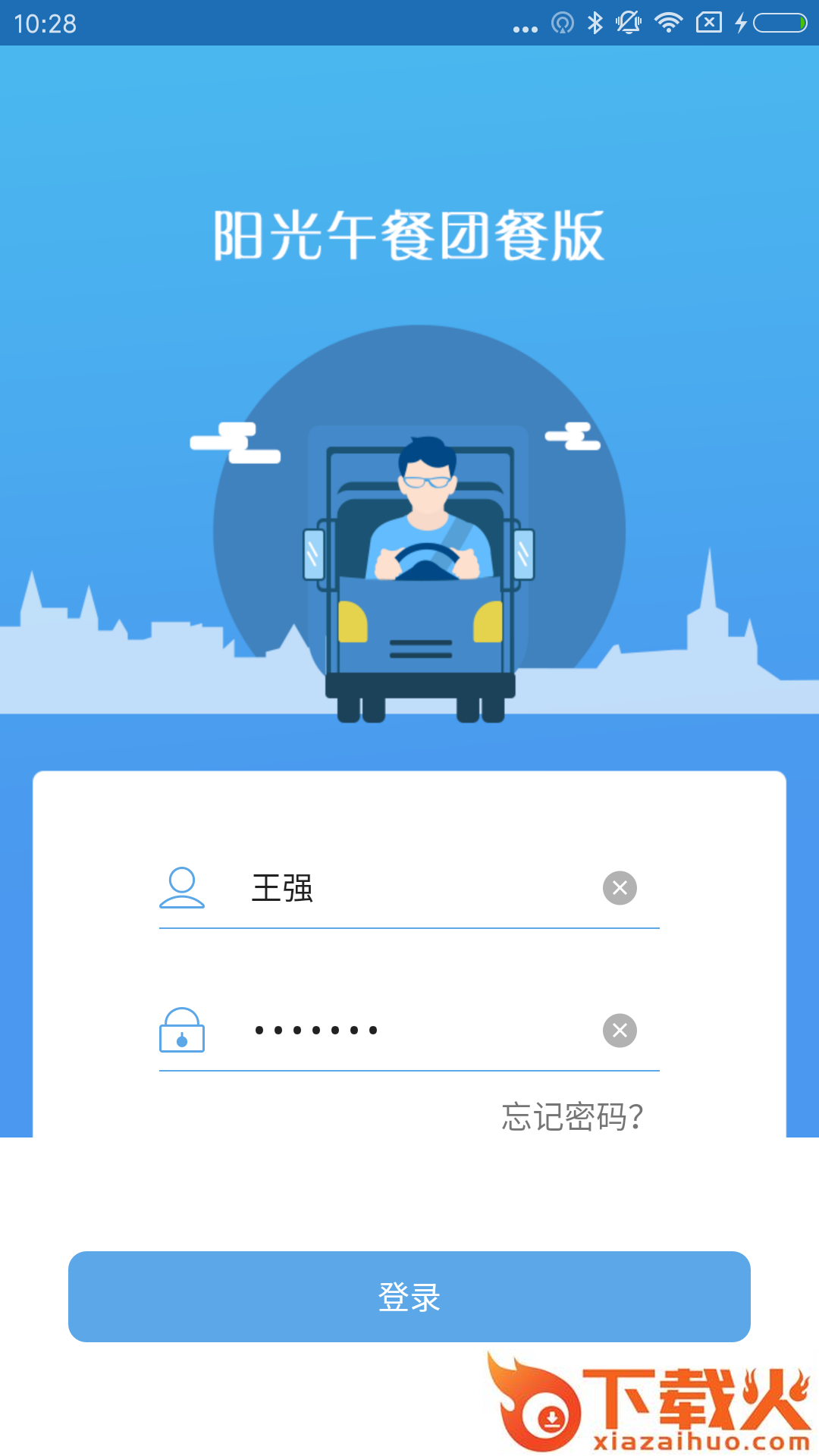Clear the username 王强 using the X icon
This screenshot has width=819, height=1456.
620,888
